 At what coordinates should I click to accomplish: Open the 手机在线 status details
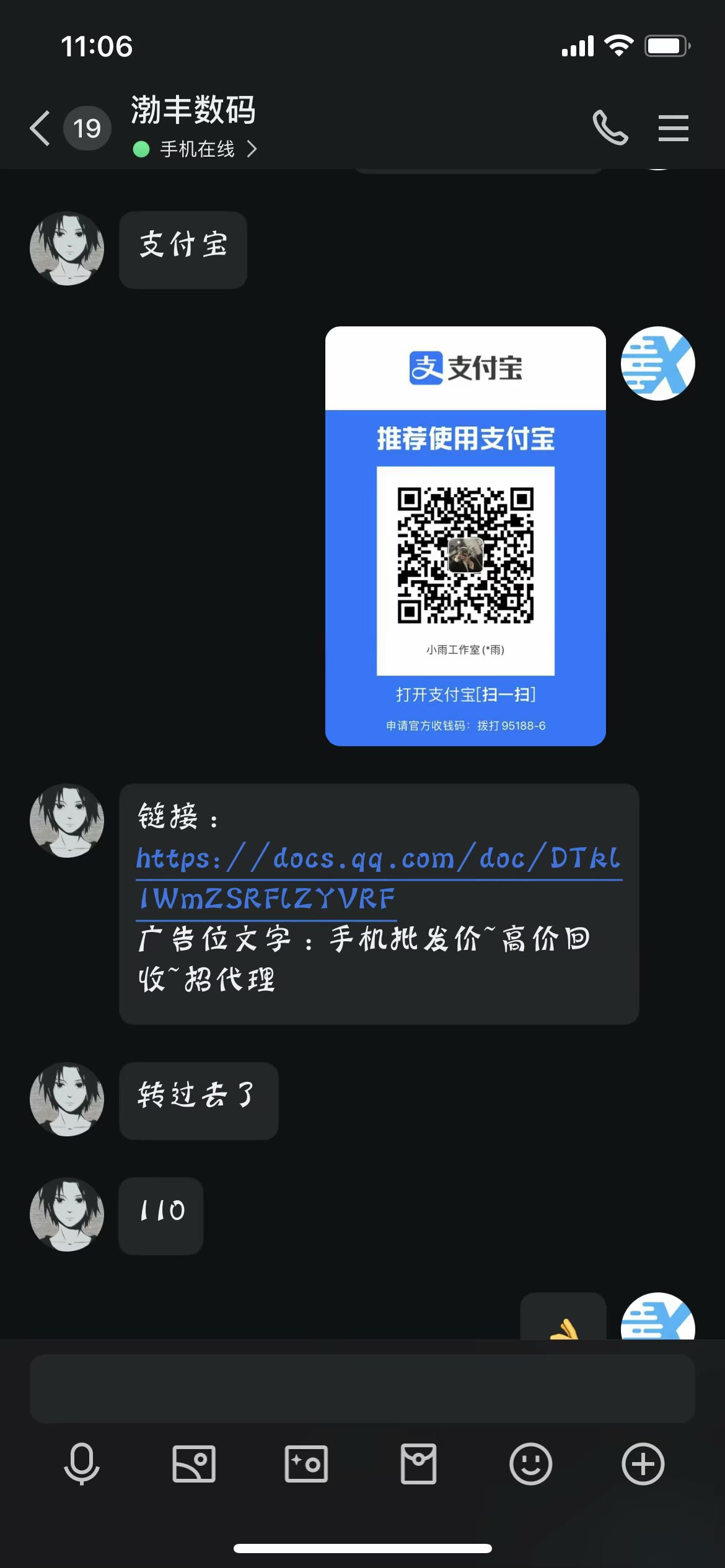tap(195, 149)
